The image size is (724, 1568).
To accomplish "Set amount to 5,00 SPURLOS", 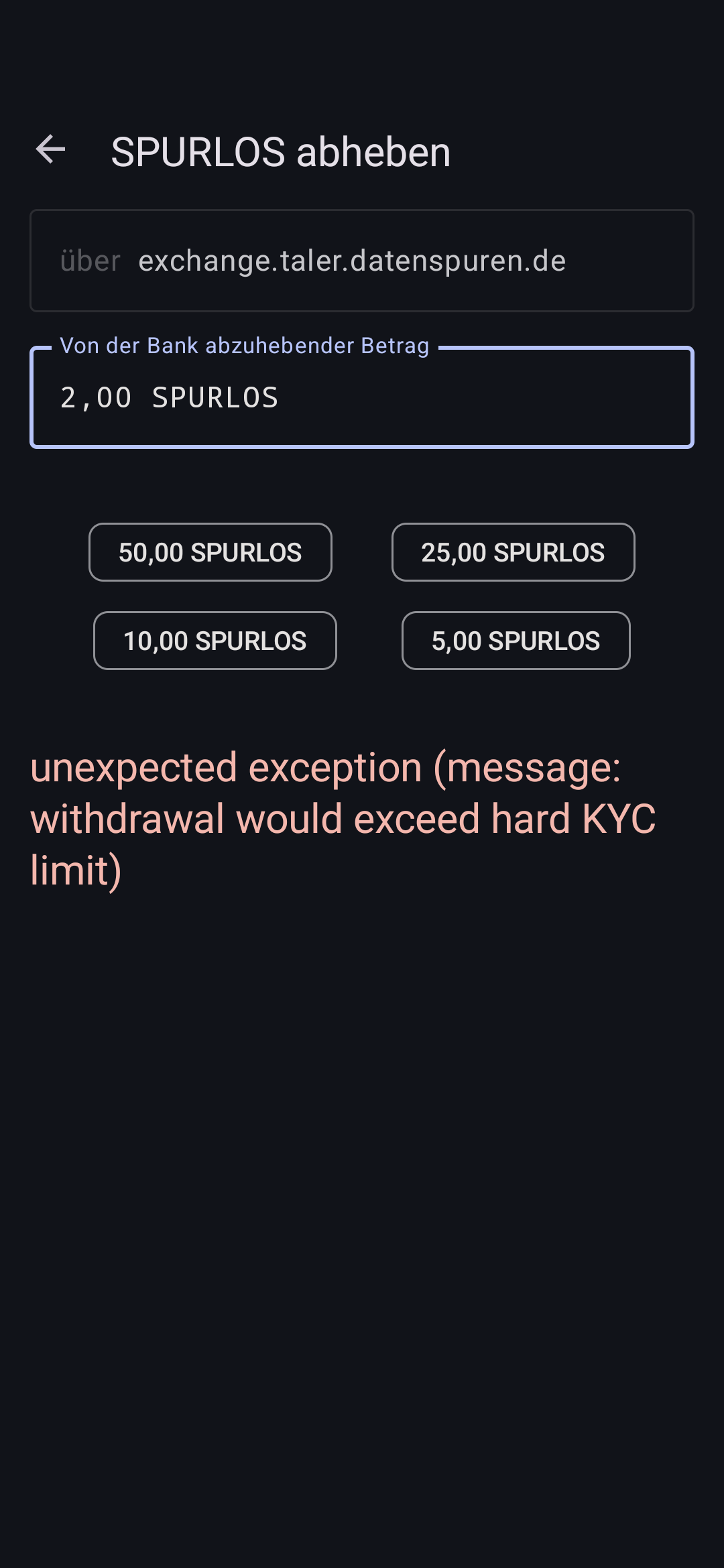I will (516, 641).
